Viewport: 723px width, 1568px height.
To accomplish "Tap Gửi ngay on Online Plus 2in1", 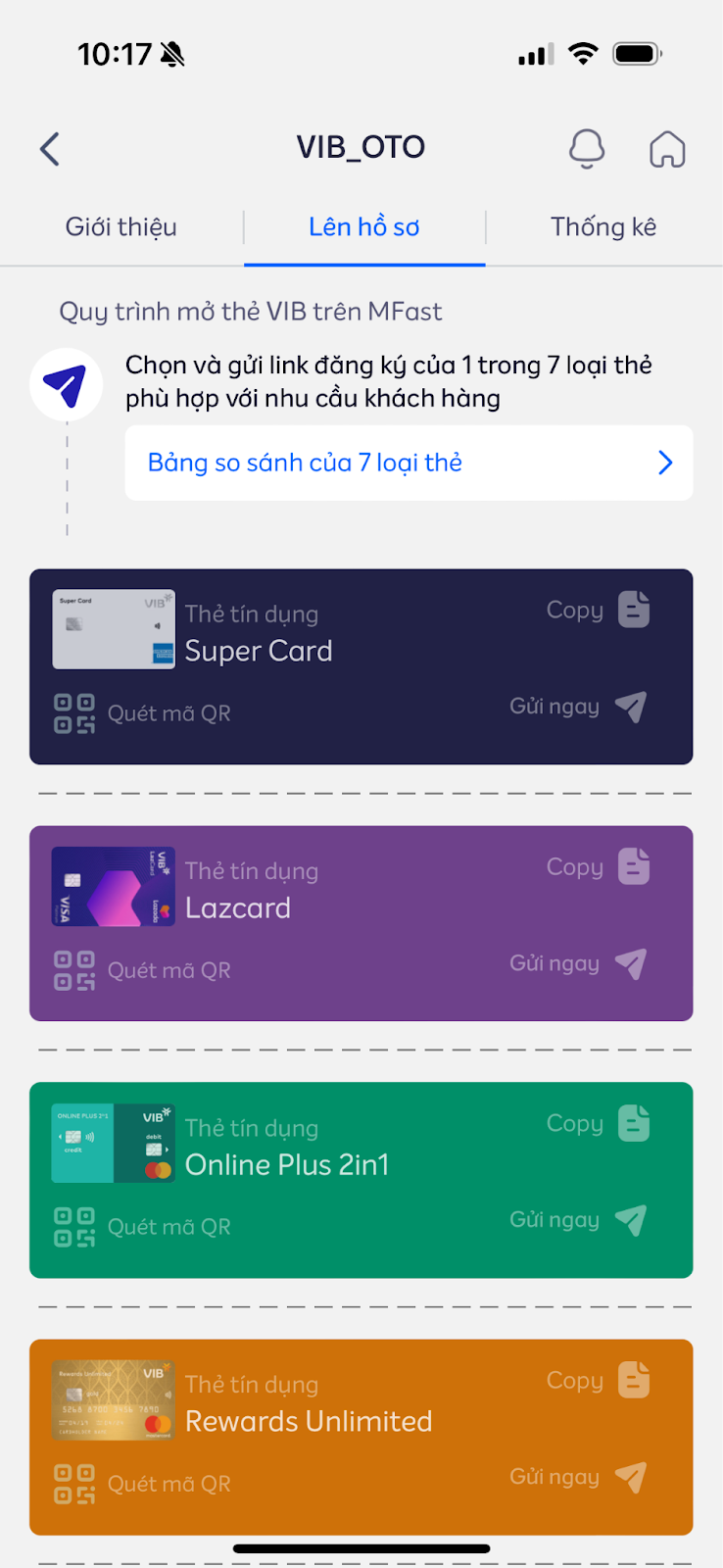I will click(x=578, y=1220).
